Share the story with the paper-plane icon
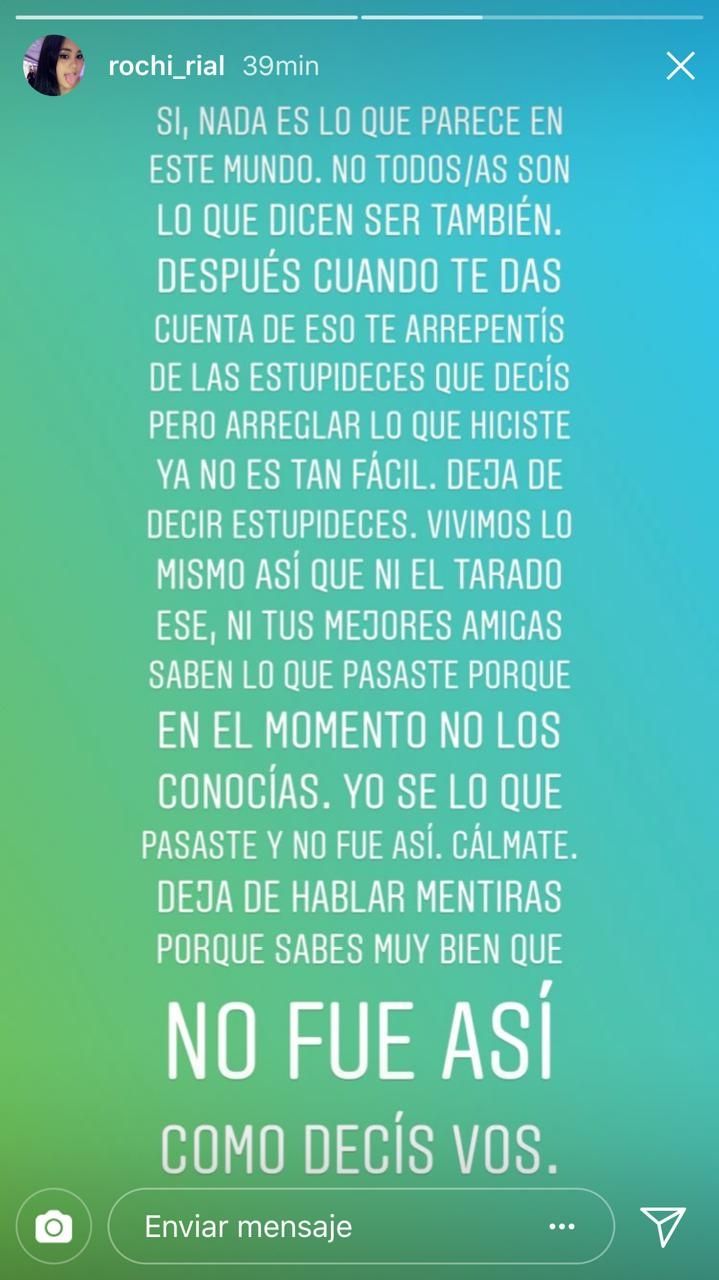 (x=662, y=1226)
